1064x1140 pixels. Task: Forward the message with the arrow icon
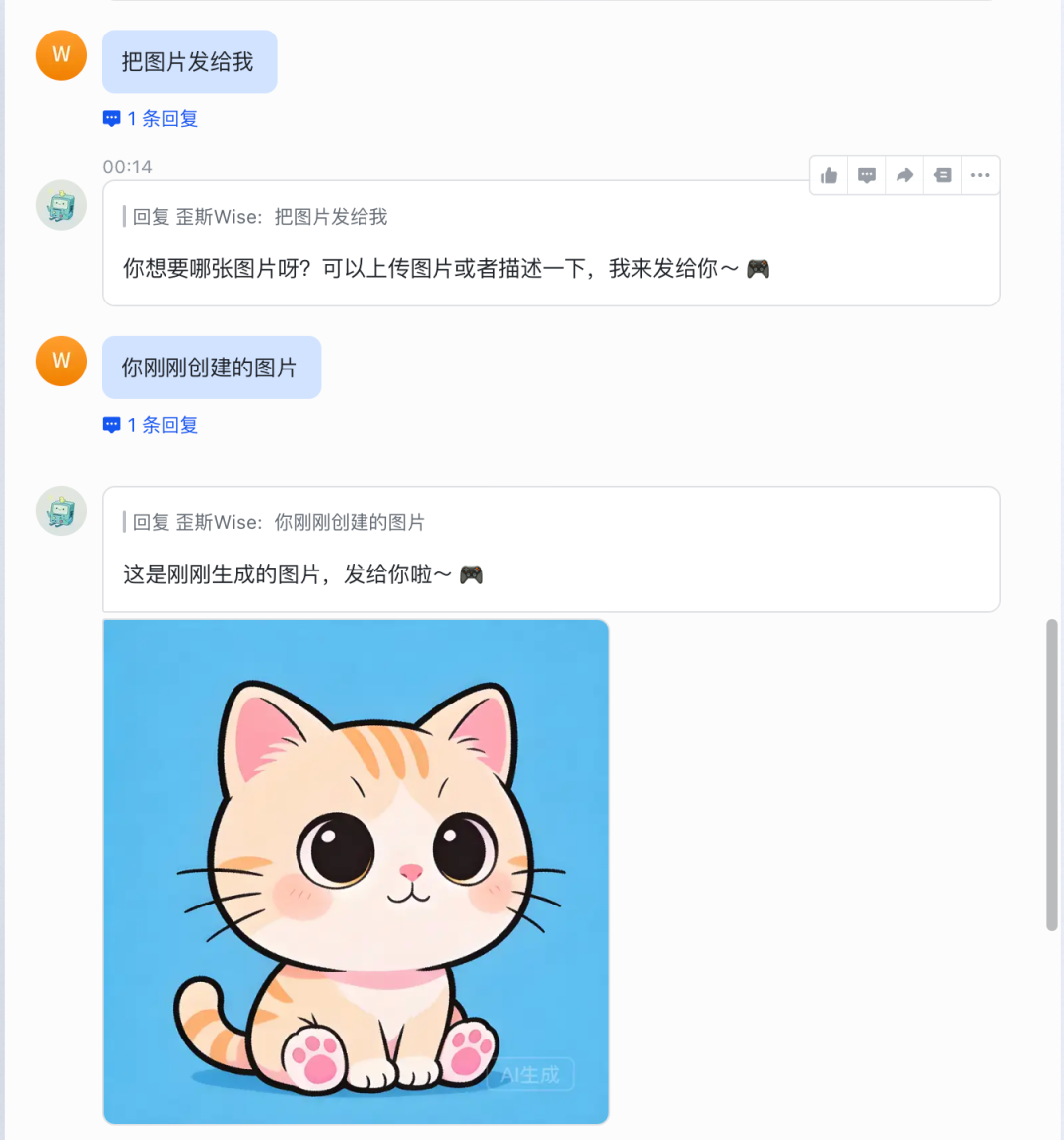904,175
